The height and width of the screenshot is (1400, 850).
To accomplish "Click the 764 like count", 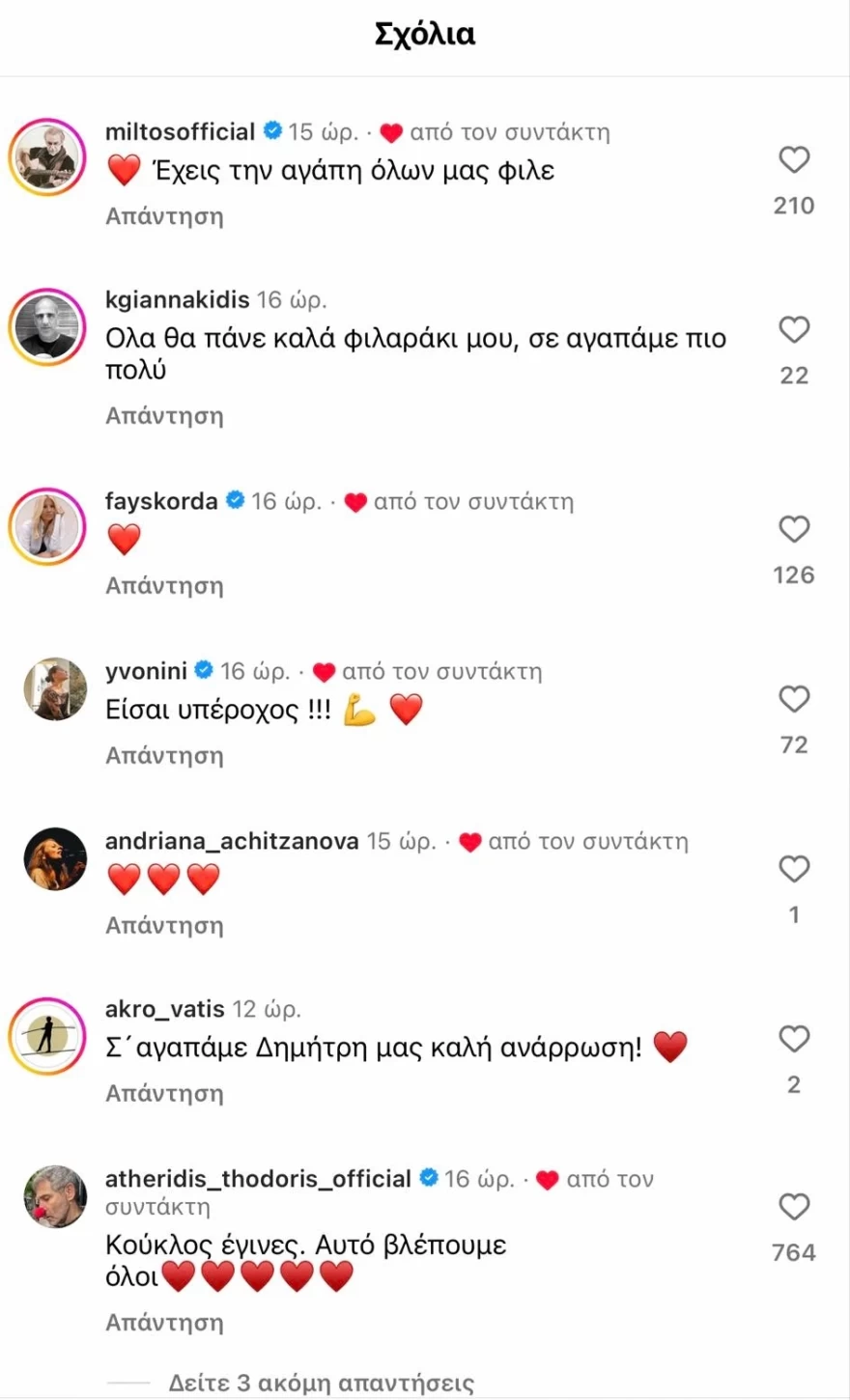I will click(x=794, y=1252).
